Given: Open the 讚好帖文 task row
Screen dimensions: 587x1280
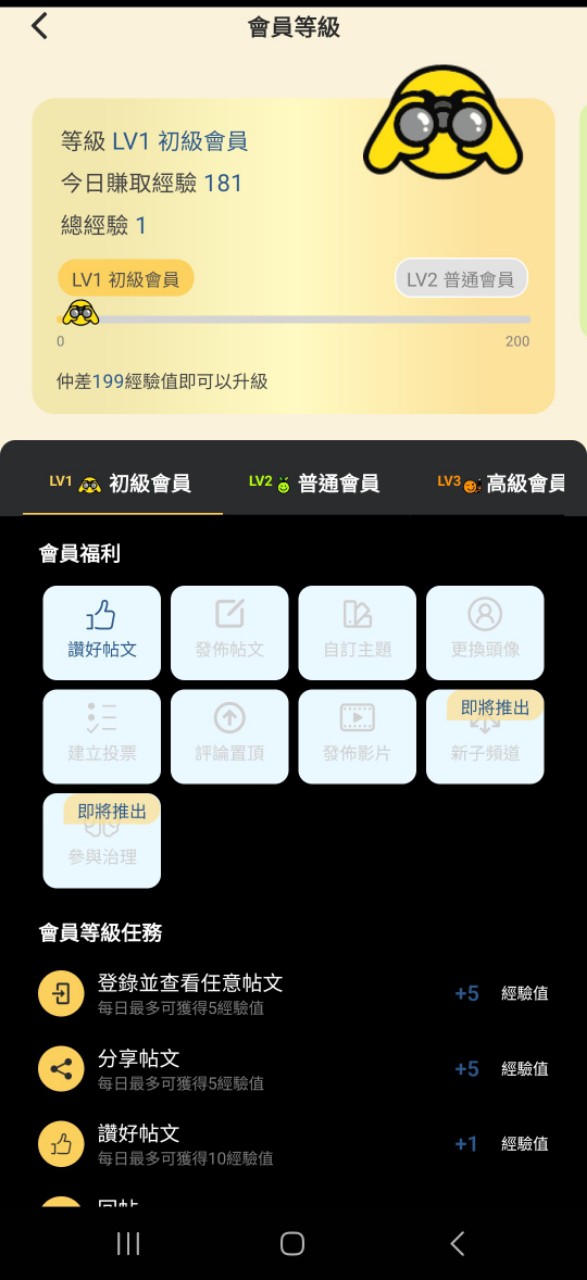Looking at the screenshot, I should pyautogui.click(x=293, y=1144).
